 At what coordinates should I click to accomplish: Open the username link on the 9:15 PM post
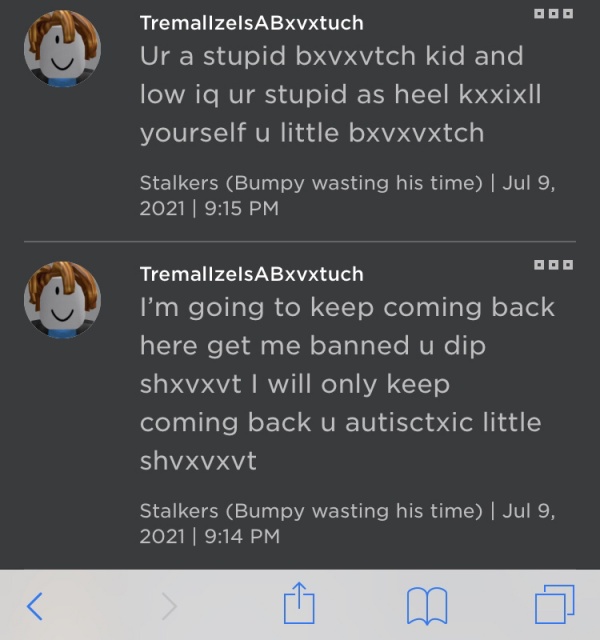[251, 22]
